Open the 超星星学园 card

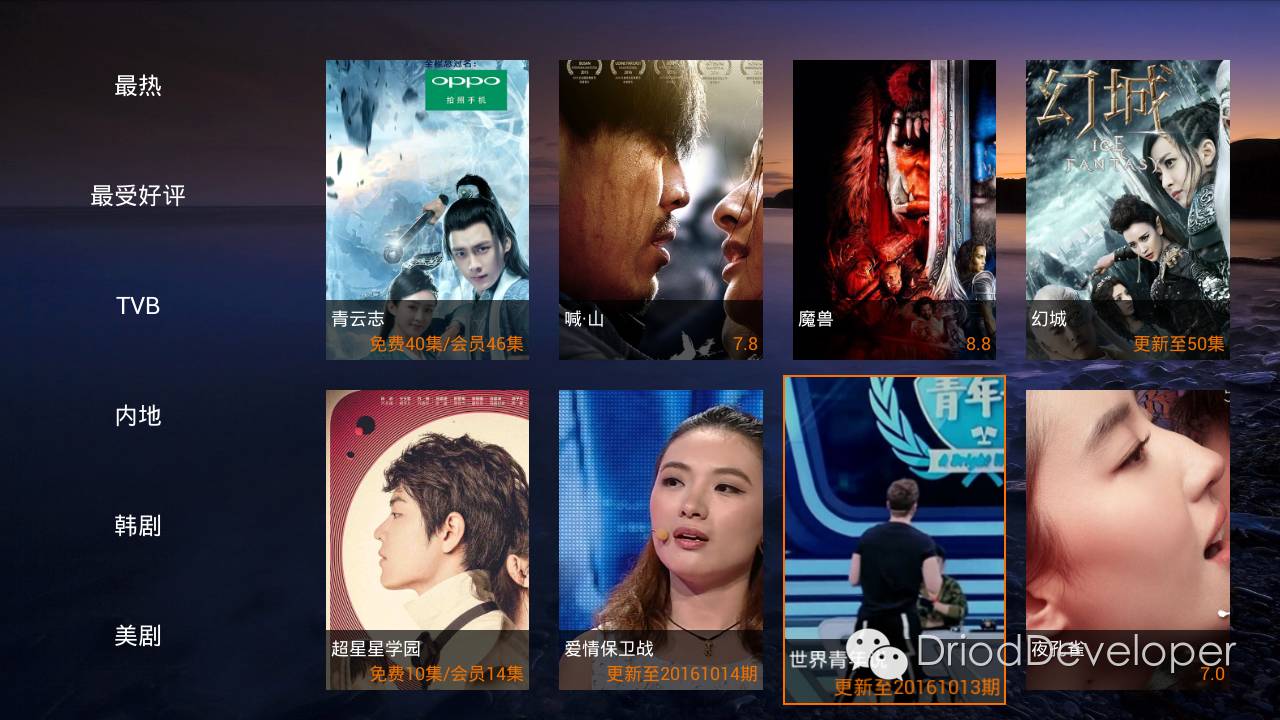coord(427,540)
